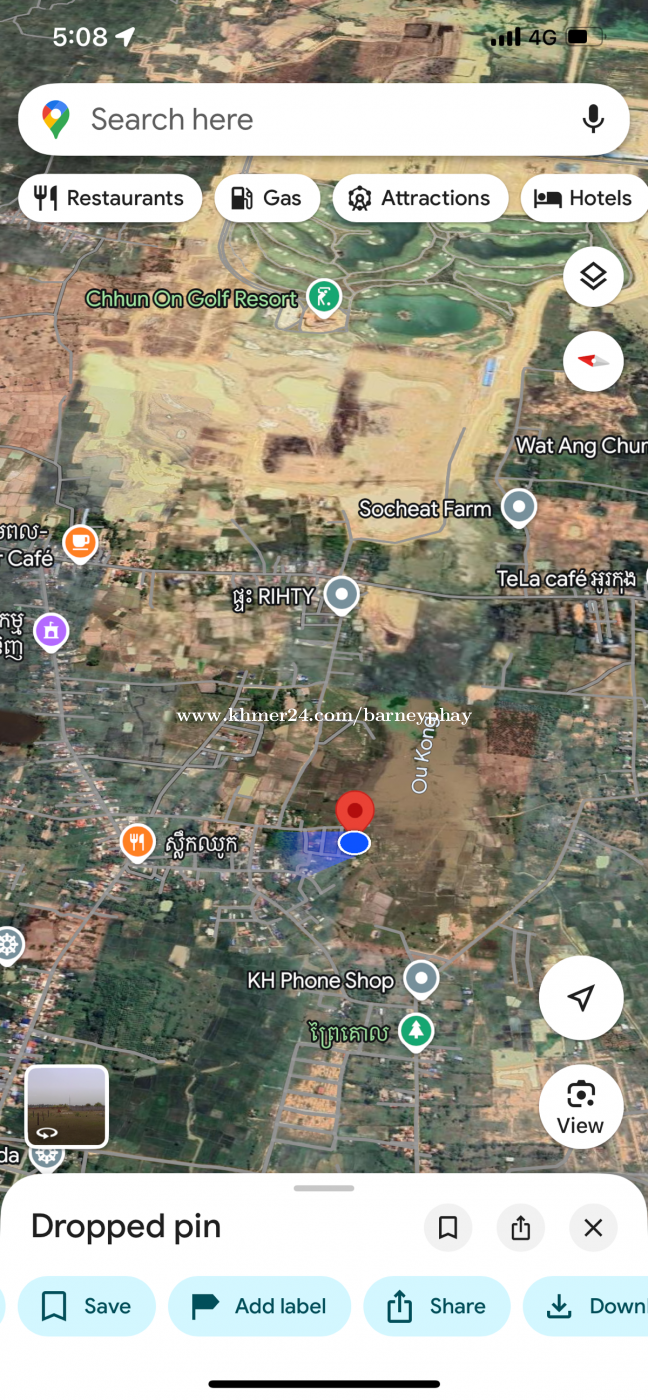Tap the Search here field
Image resolution: width=648 pixels, height=1400 pixels.
(300, 120)
